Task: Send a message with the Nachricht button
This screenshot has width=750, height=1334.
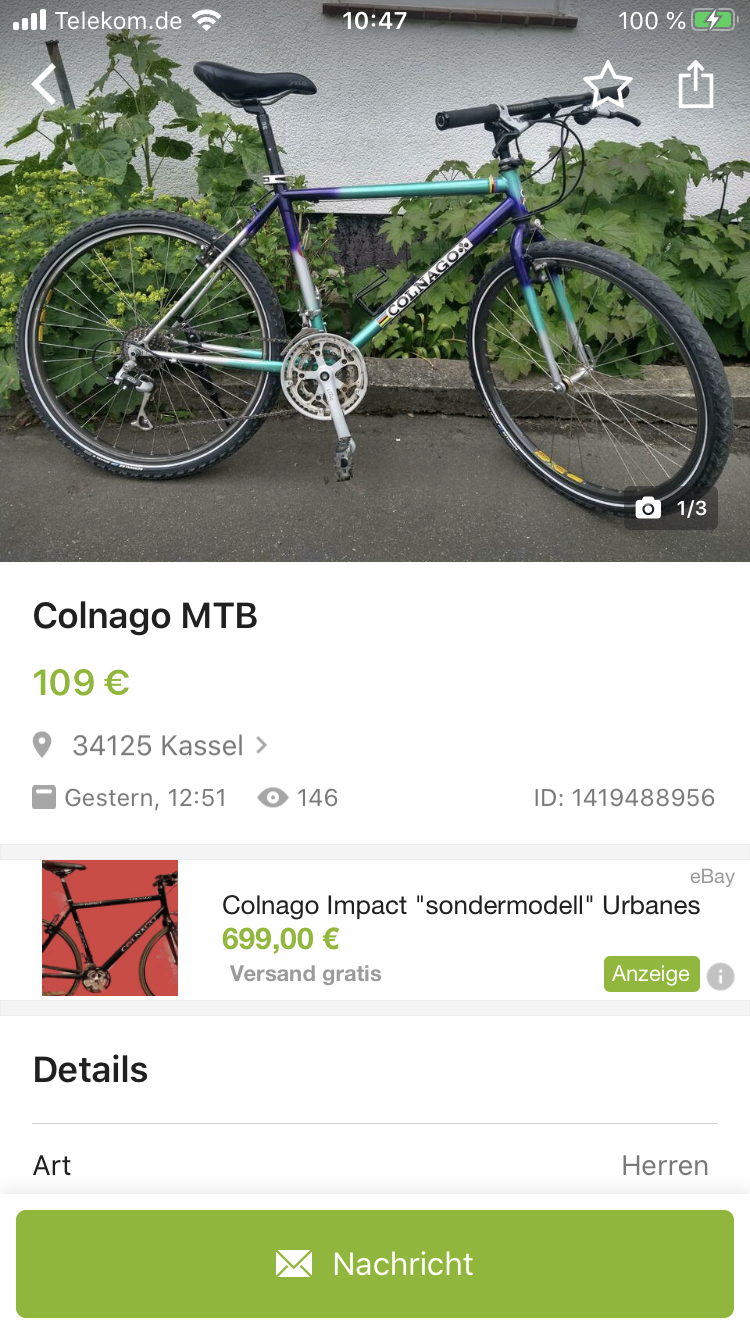Action: pos(375,1264)
